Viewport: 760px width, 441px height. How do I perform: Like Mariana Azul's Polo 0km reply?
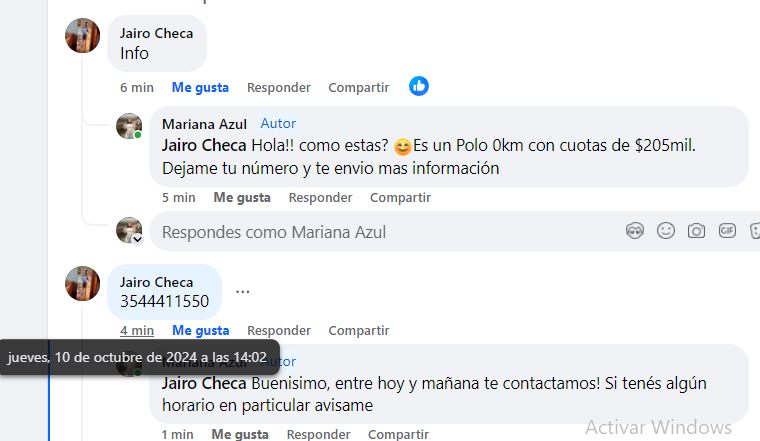pyautogui.click(x=242, y=197)
